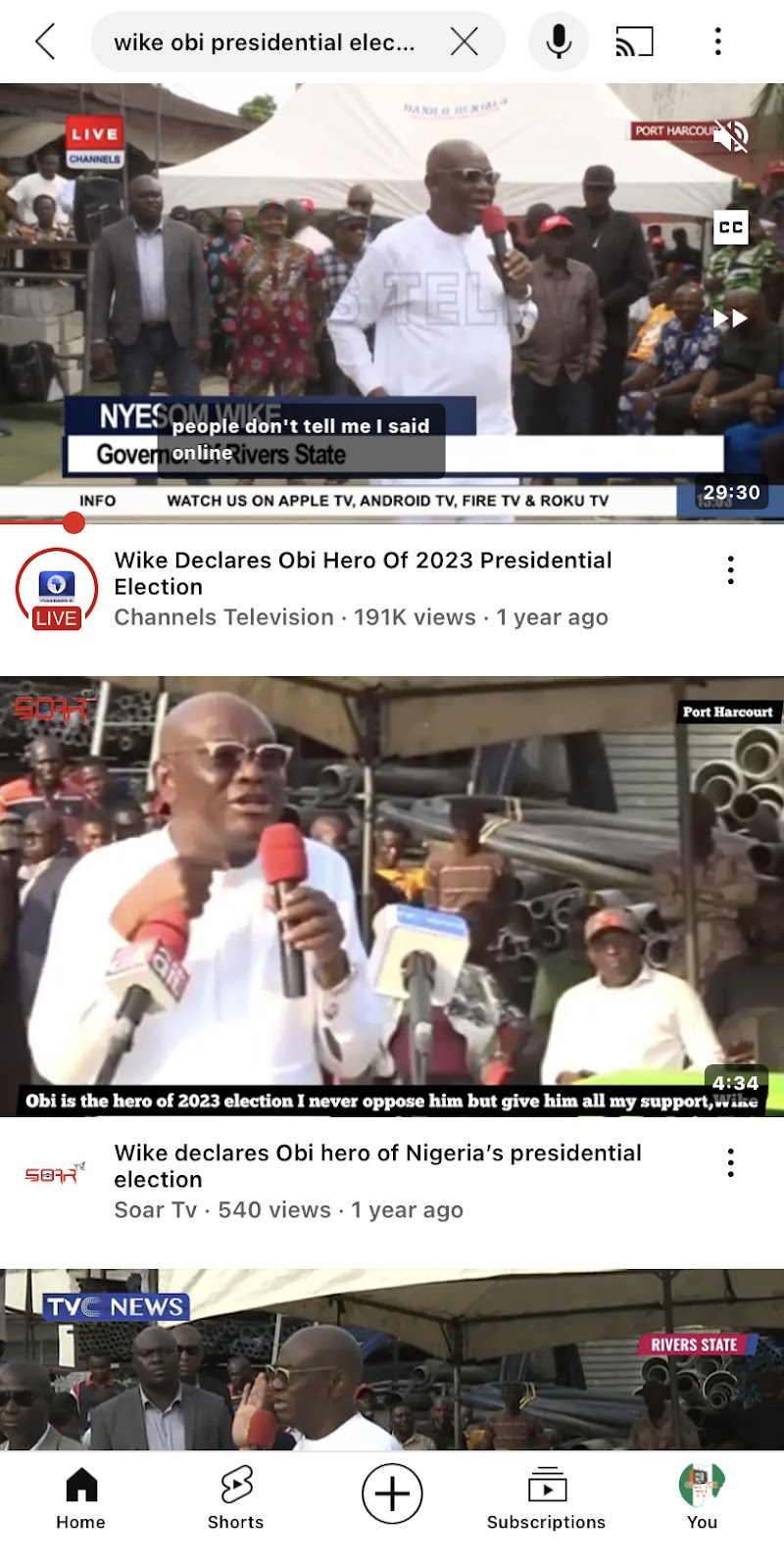Image resolution: width=784 pixels, height=1568 pixels.
Task: Open Channels Television channel avatar
Action: 56,588
